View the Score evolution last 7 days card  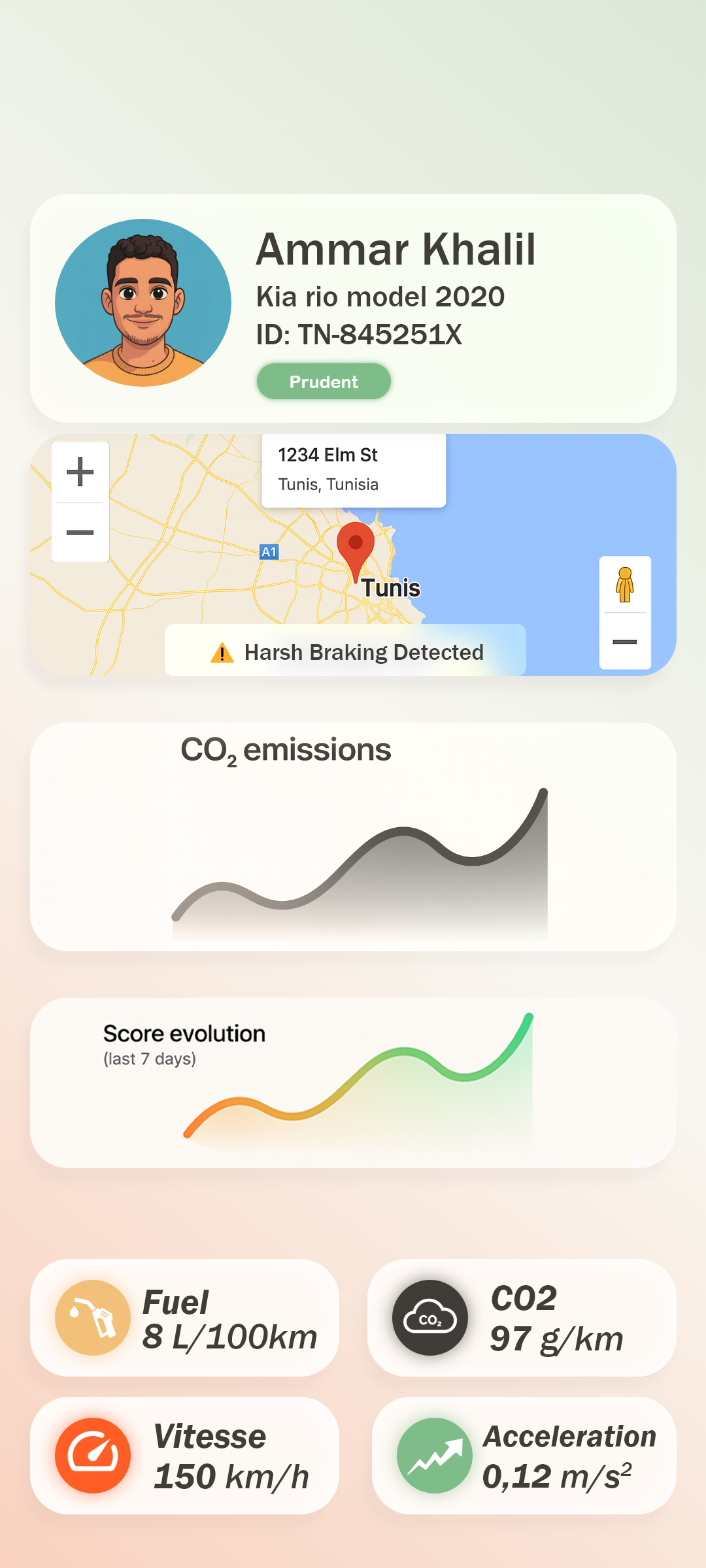353,1083
